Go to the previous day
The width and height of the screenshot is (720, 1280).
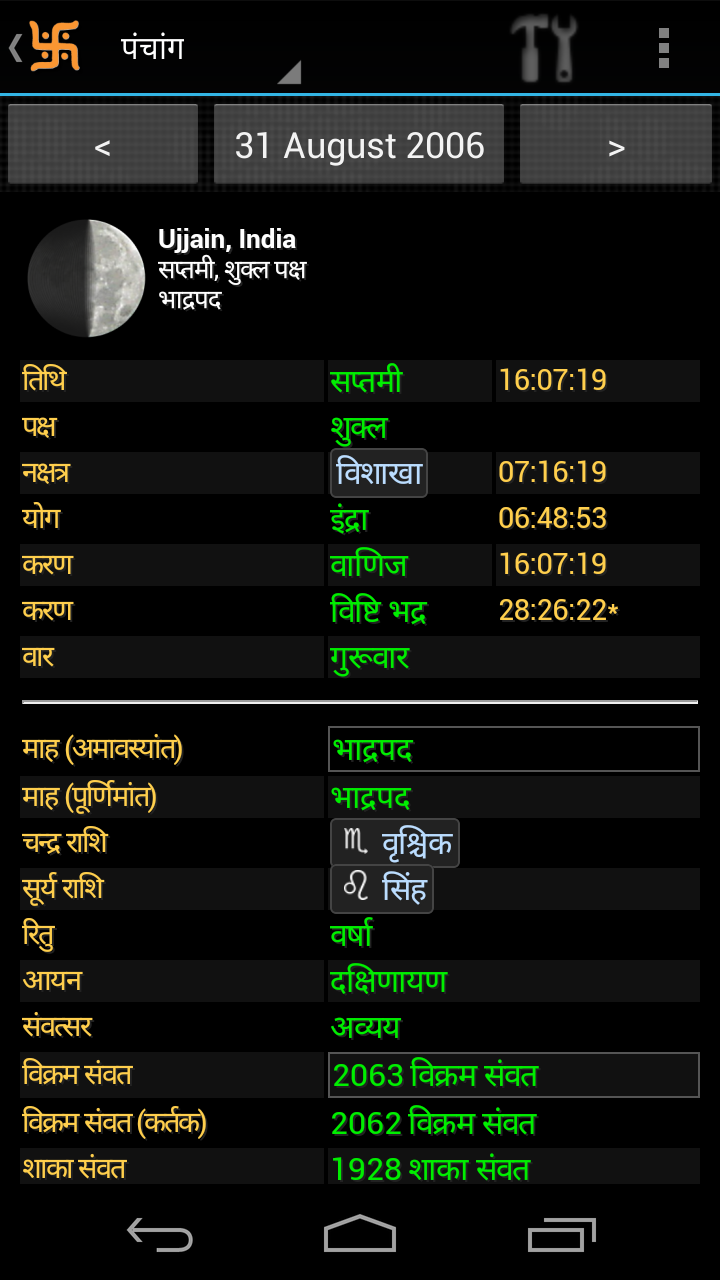pyautogui.click(x=102, y=146)
